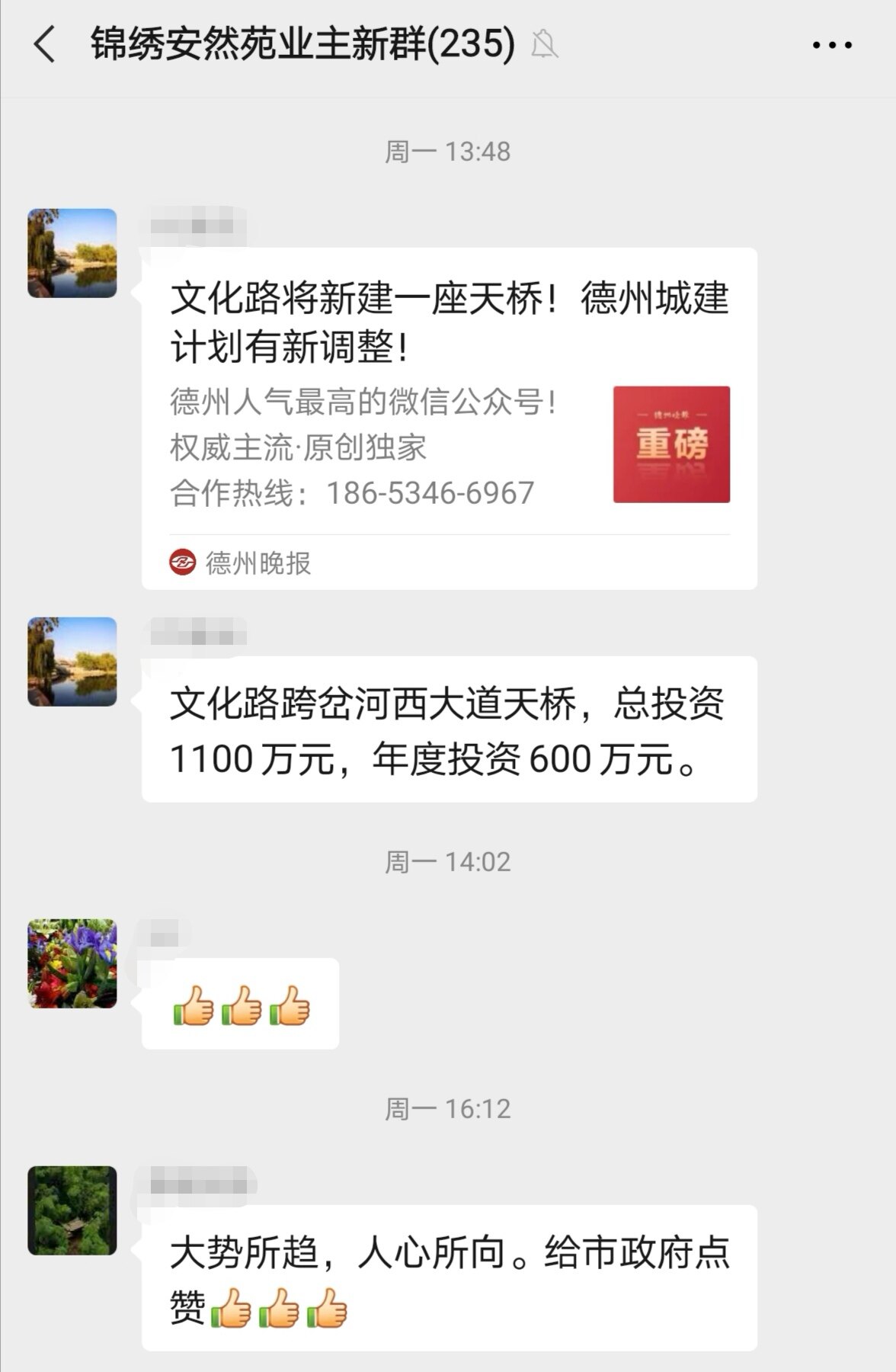The width and height of the screenshot is (896, 1372).
Task: Tap the lake avatar beside the article card
Action: pos(72,253)
